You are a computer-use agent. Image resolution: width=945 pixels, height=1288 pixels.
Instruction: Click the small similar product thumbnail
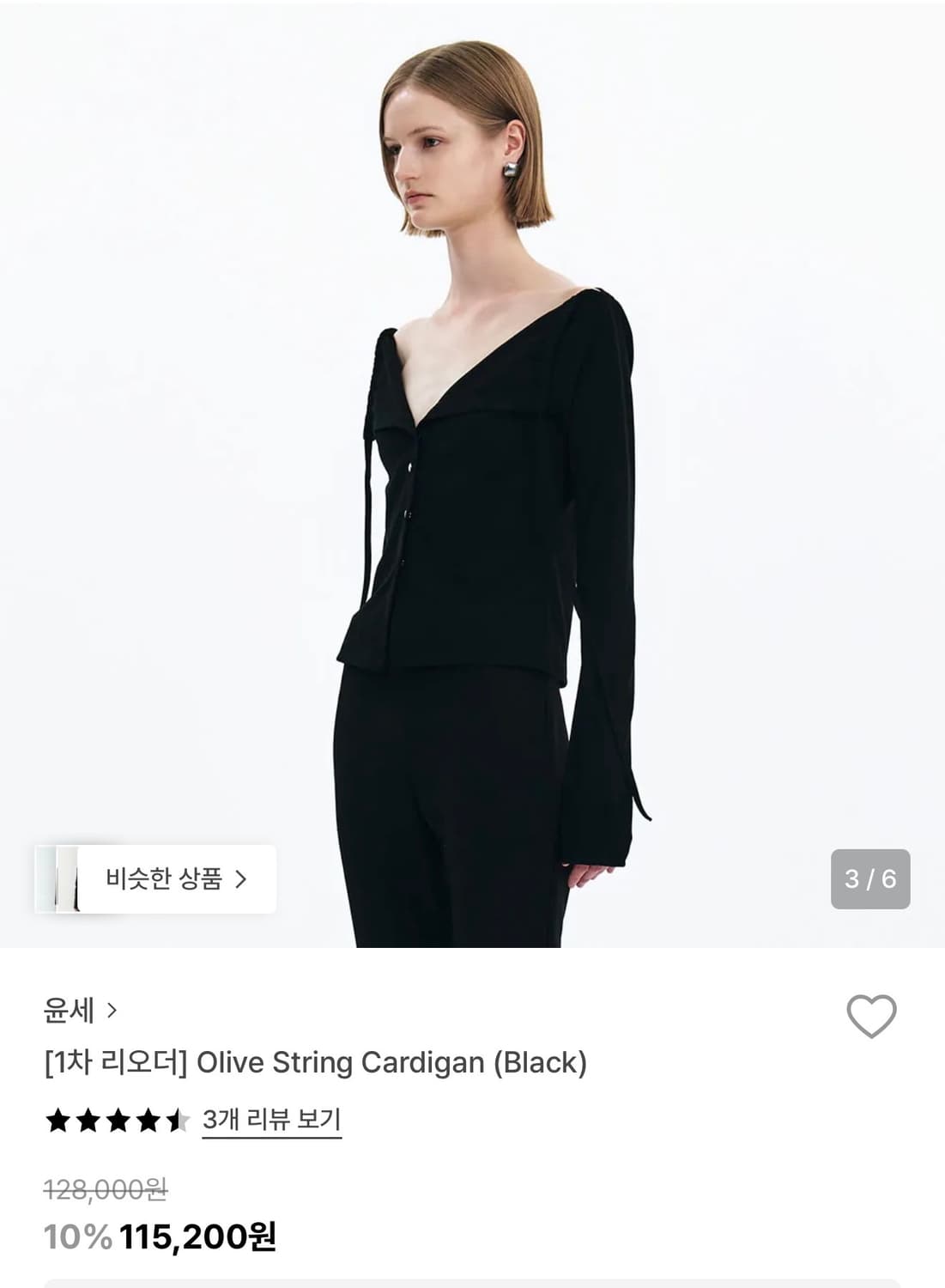pos(67,878)
